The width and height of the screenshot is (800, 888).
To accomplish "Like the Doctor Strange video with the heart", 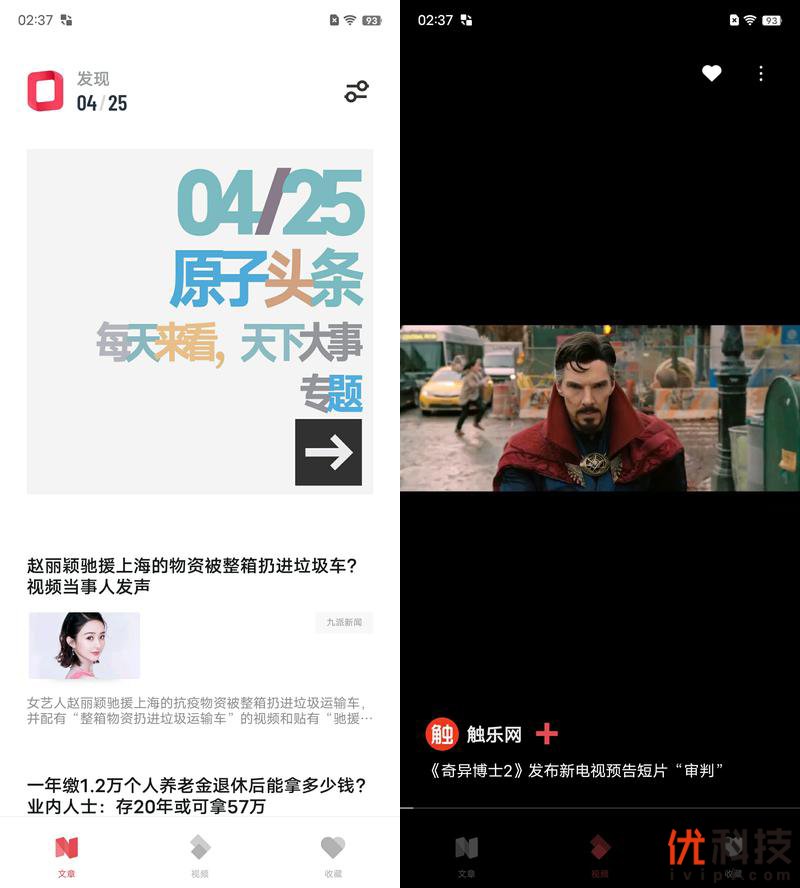I will pyautogui.click(x=711, y=73).
